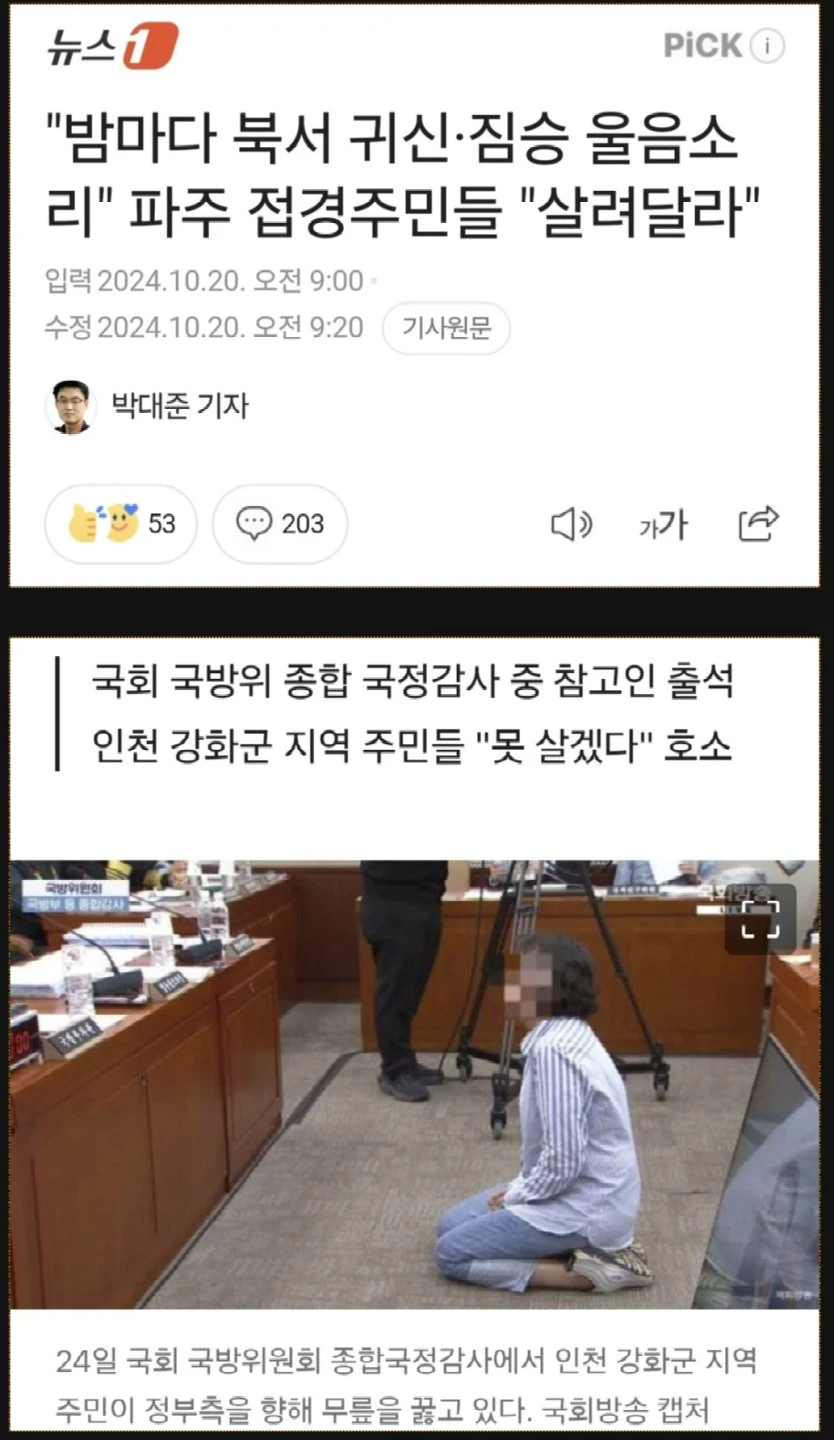Listen to the article with the speaker icon

point(571,523)
